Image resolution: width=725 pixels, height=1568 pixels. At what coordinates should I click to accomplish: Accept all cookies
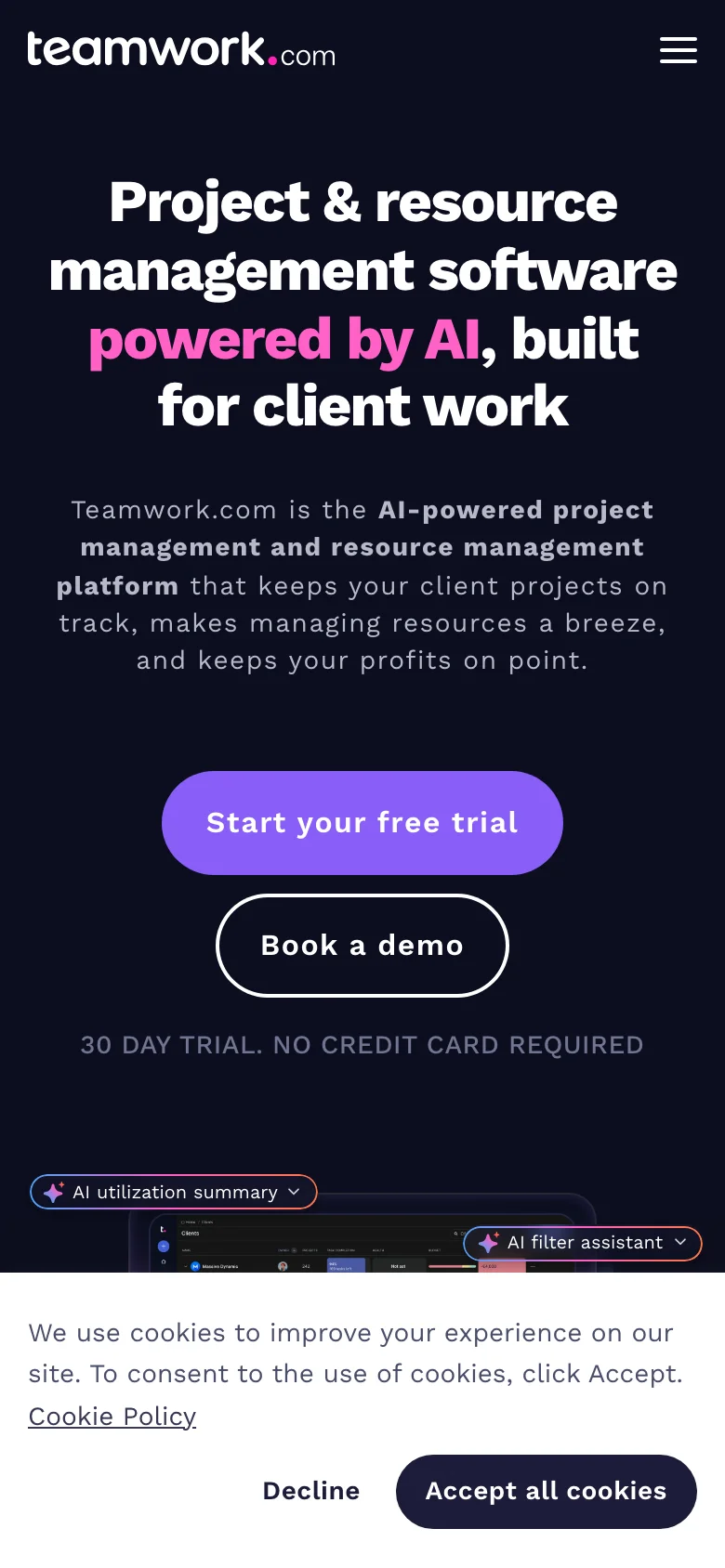(545, 1491)
